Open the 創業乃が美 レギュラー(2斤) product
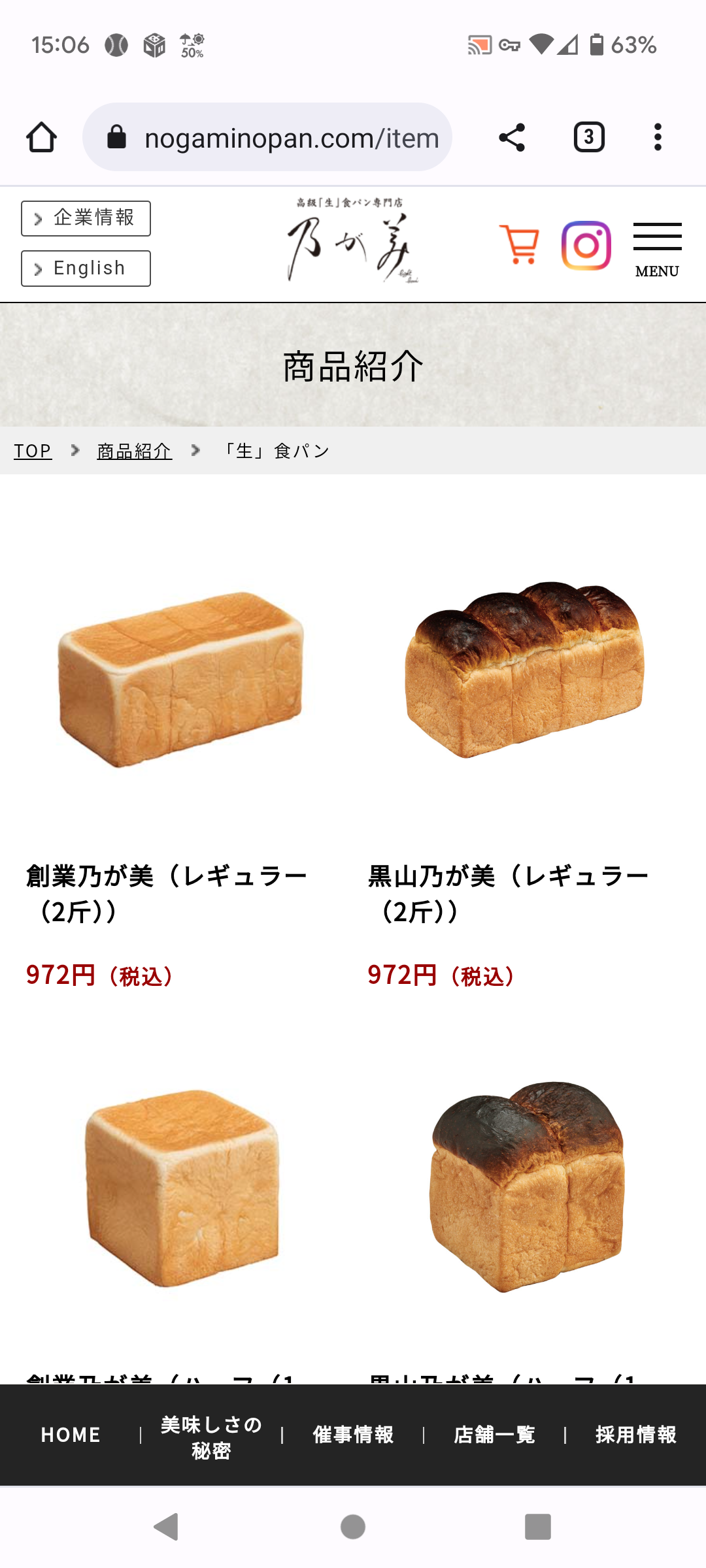This screenshot has height=1568, width=706. [x=180, y=679]
